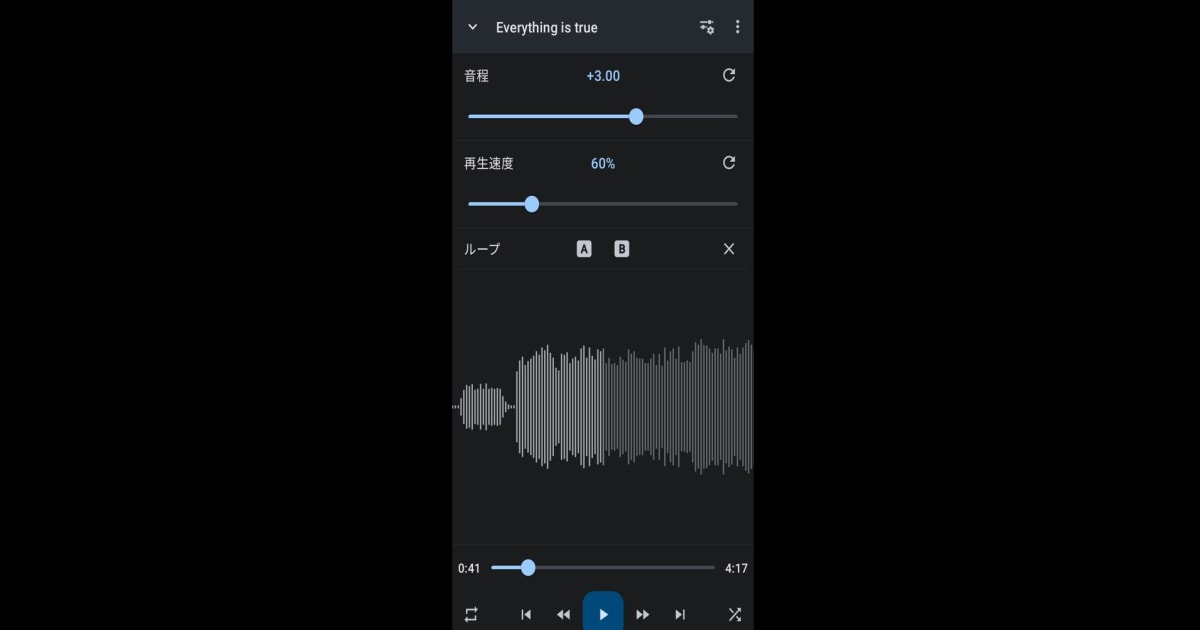Tap the playback speed slider track
Image resolution: width=1200 pixels, height=630 pixels.
[x=640, y=204]
